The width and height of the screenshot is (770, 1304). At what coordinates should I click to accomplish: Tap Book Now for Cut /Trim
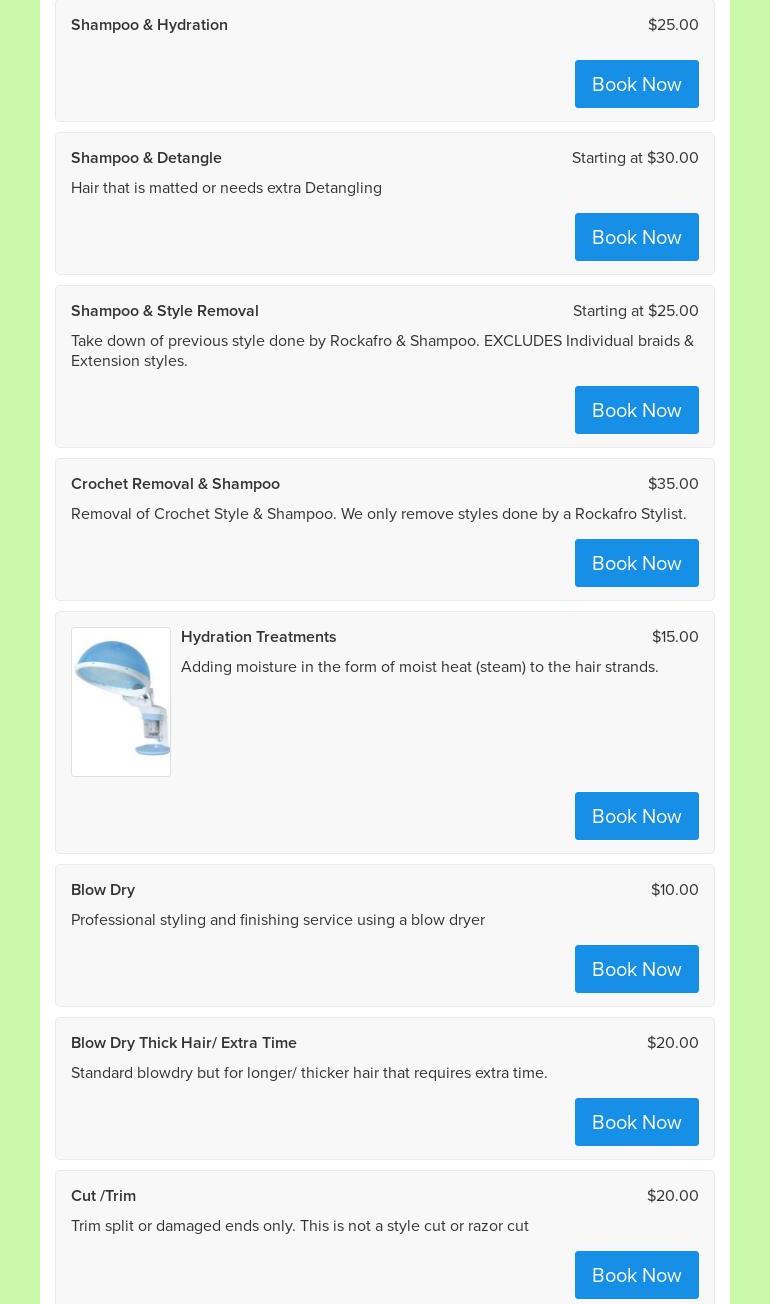[636, 1275]
